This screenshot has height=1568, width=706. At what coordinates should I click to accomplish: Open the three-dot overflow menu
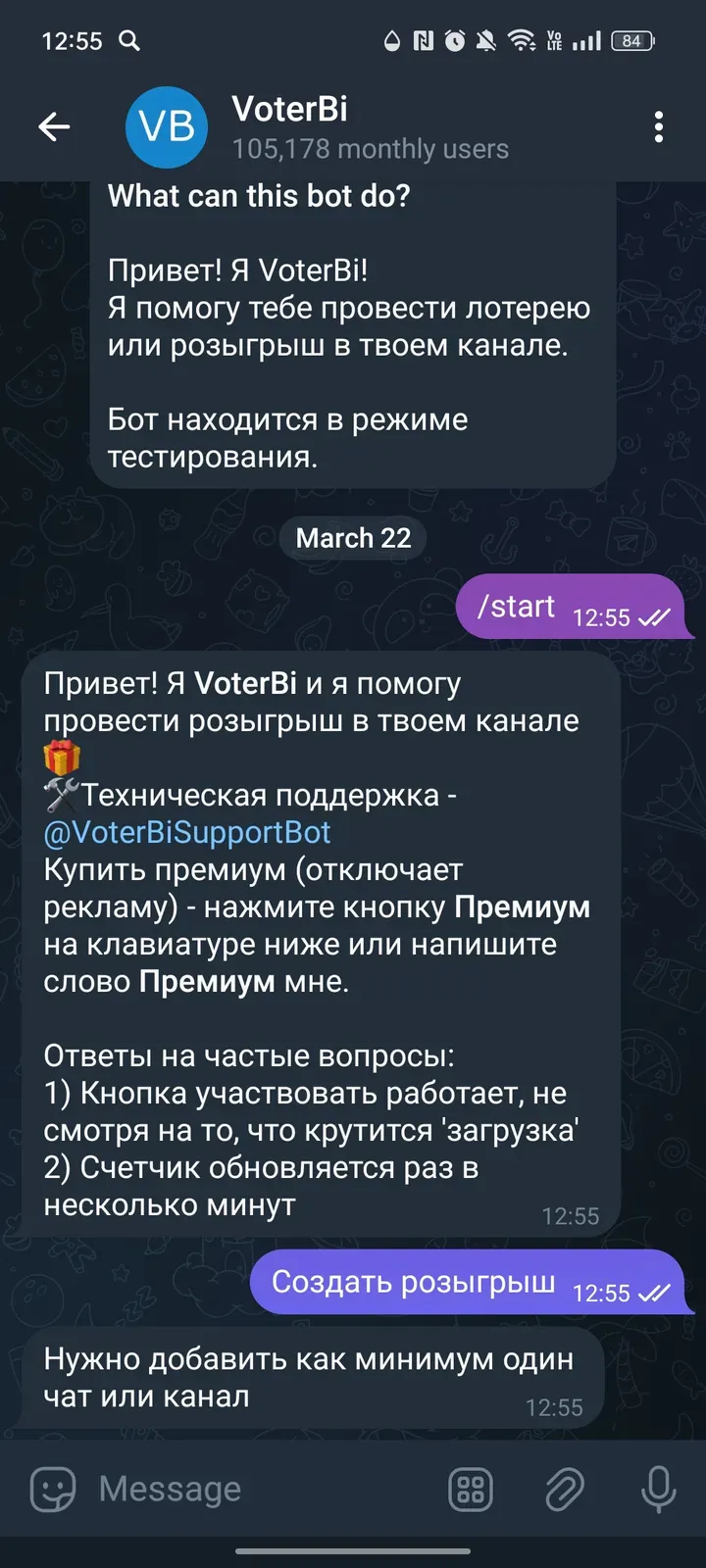[658, 126]
